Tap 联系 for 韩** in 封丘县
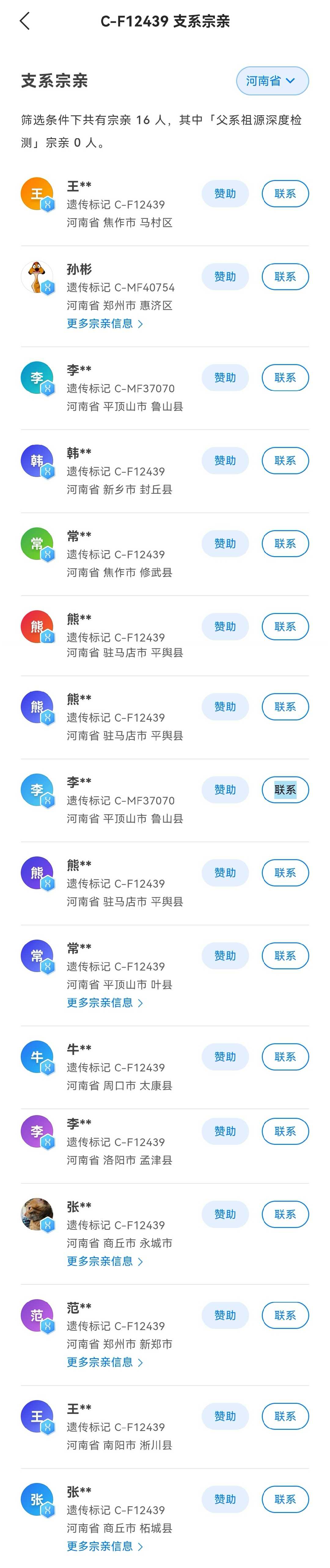This screenshot has height=1568, width=330. 285,461
